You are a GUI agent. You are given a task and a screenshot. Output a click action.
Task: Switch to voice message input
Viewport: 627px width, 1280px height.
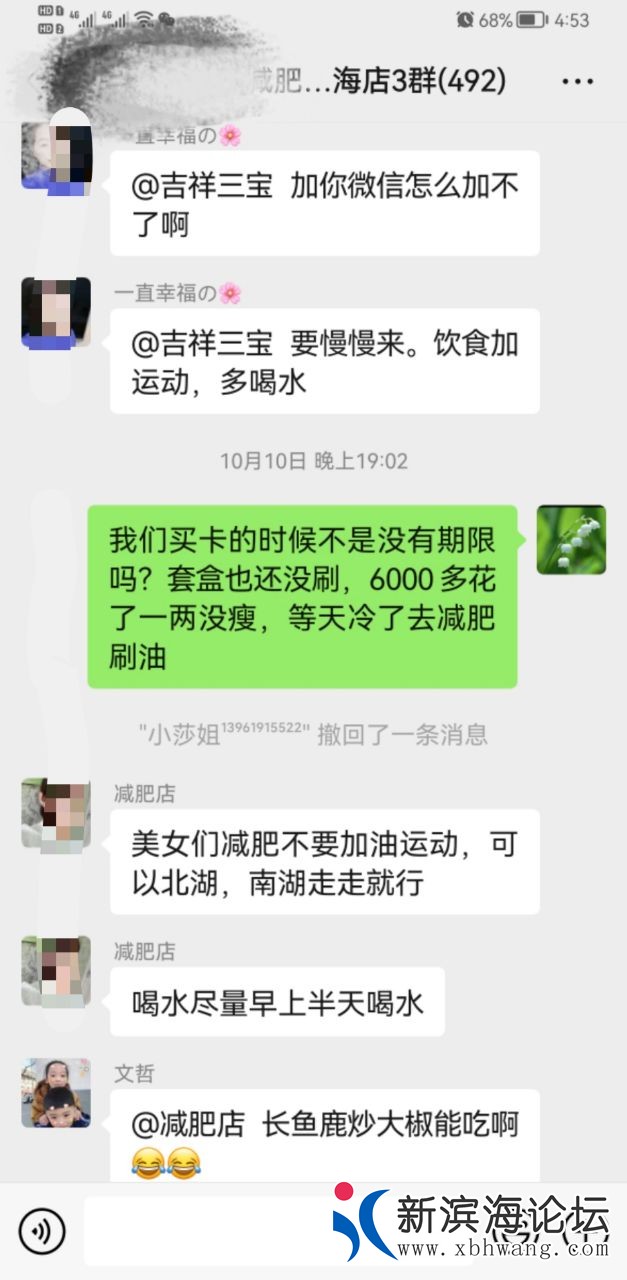pyautogui.click(x=42, y=1231)
